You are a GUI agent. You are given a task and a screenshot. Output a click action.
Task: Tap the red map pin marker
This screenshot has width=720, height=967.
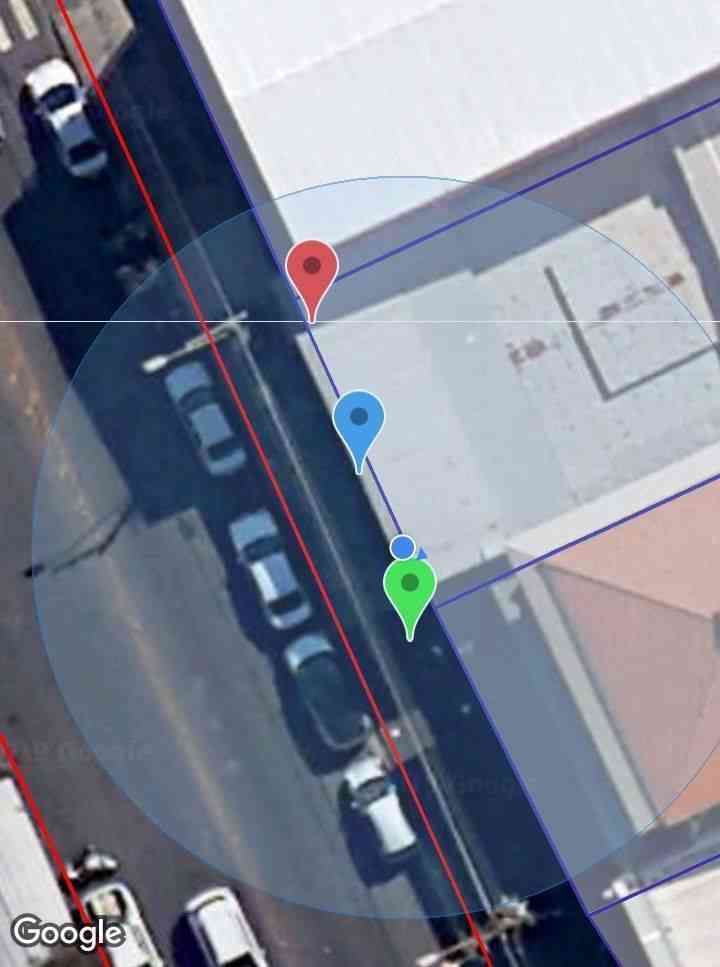tap(312, 269)
